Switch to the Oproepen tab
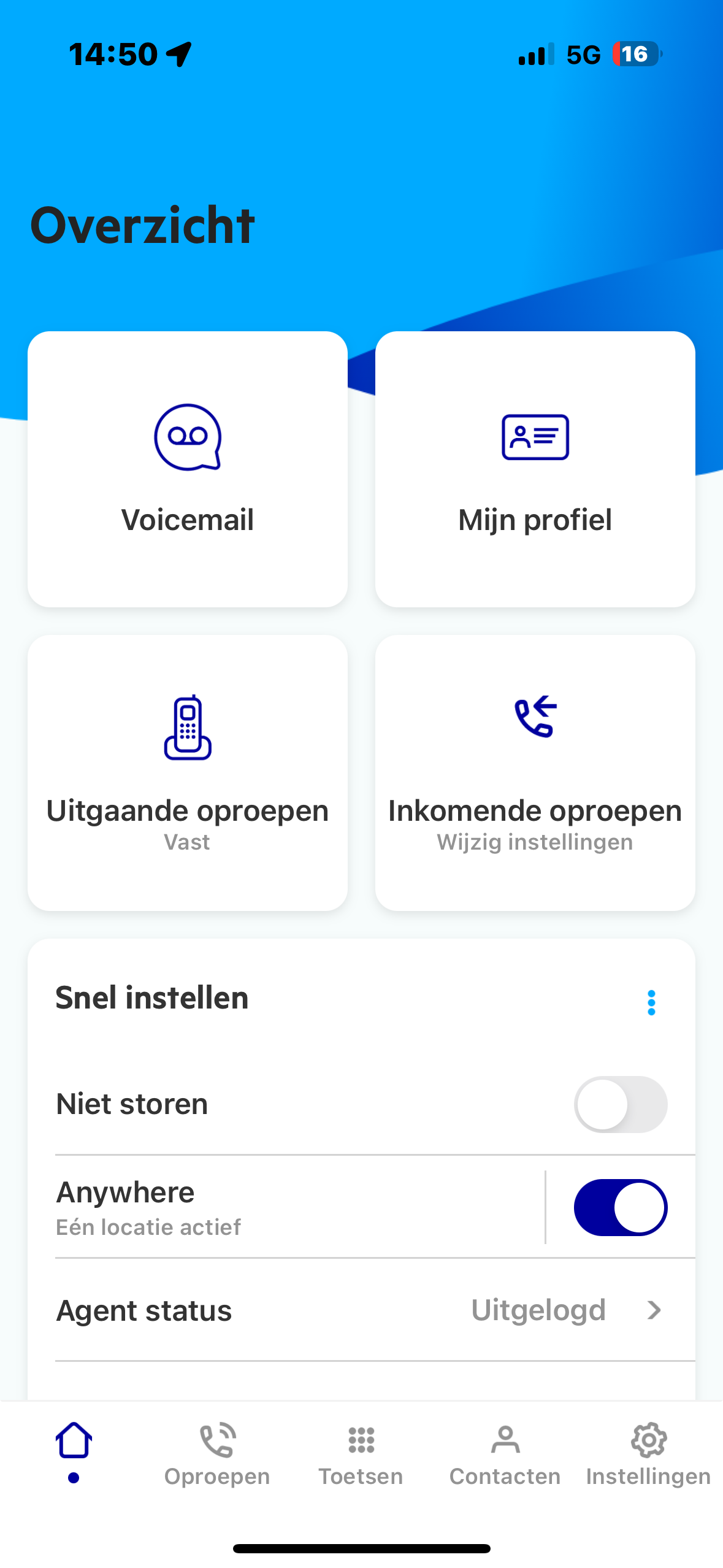The height and width of the screenshot is (1568, 723). (217, 1455)
